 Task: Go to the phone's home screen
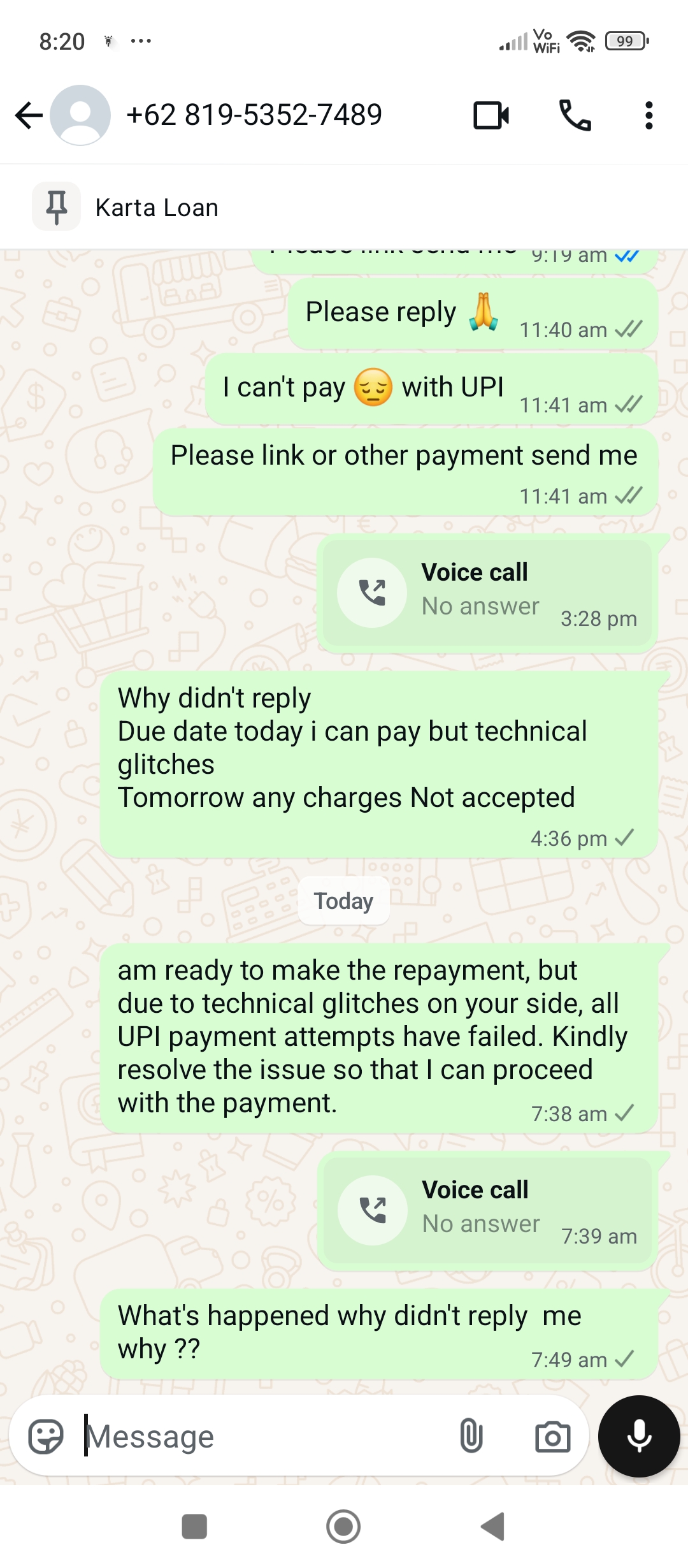click(343, 1527)
